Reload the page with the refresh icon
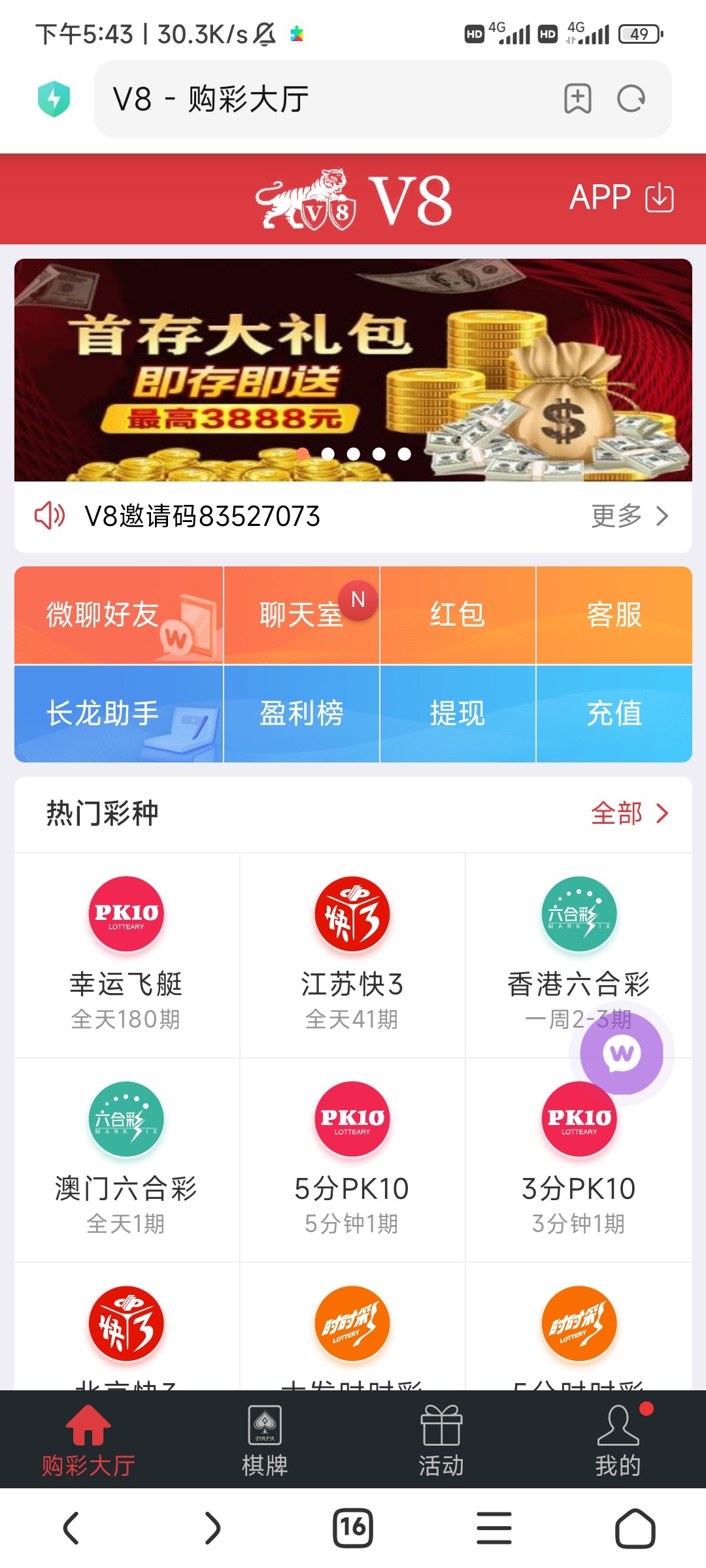The height and width of the screenshot is (1568, 706). [x=631, y=99]
